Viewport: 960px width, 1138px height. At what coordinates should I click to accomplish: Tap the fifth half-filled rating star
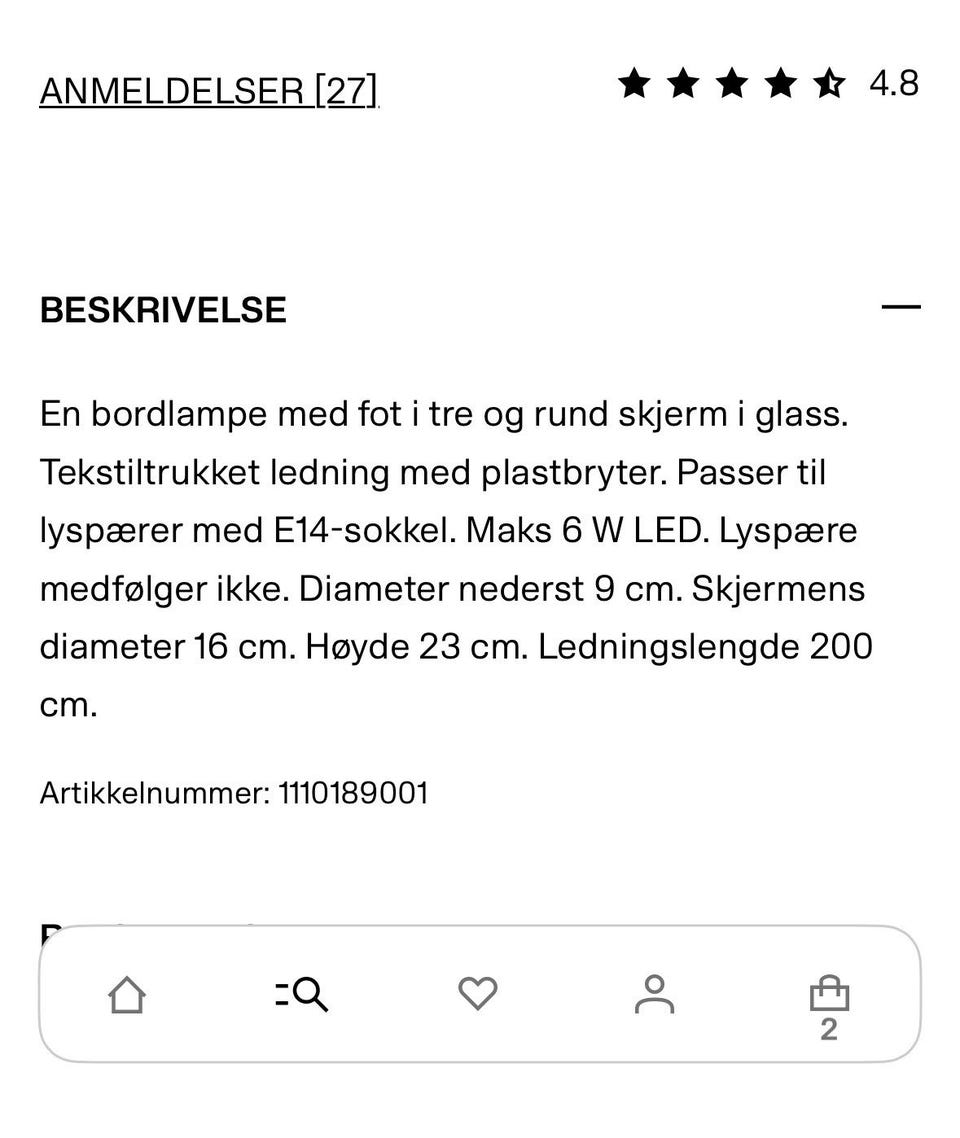[x=830, y=84]
